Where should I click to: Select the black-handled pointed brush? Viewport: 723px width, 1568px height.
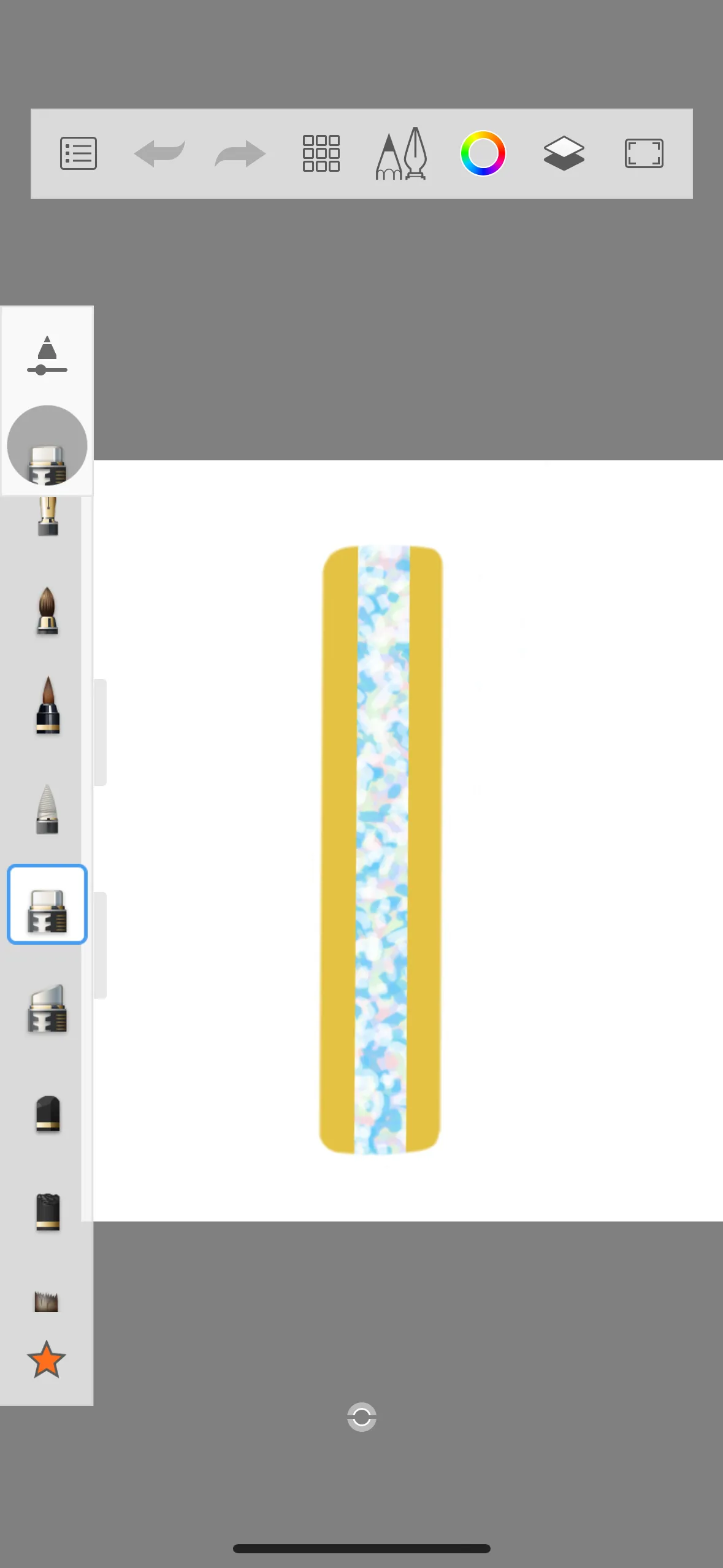pyautogui.click(x=47, y=705)
